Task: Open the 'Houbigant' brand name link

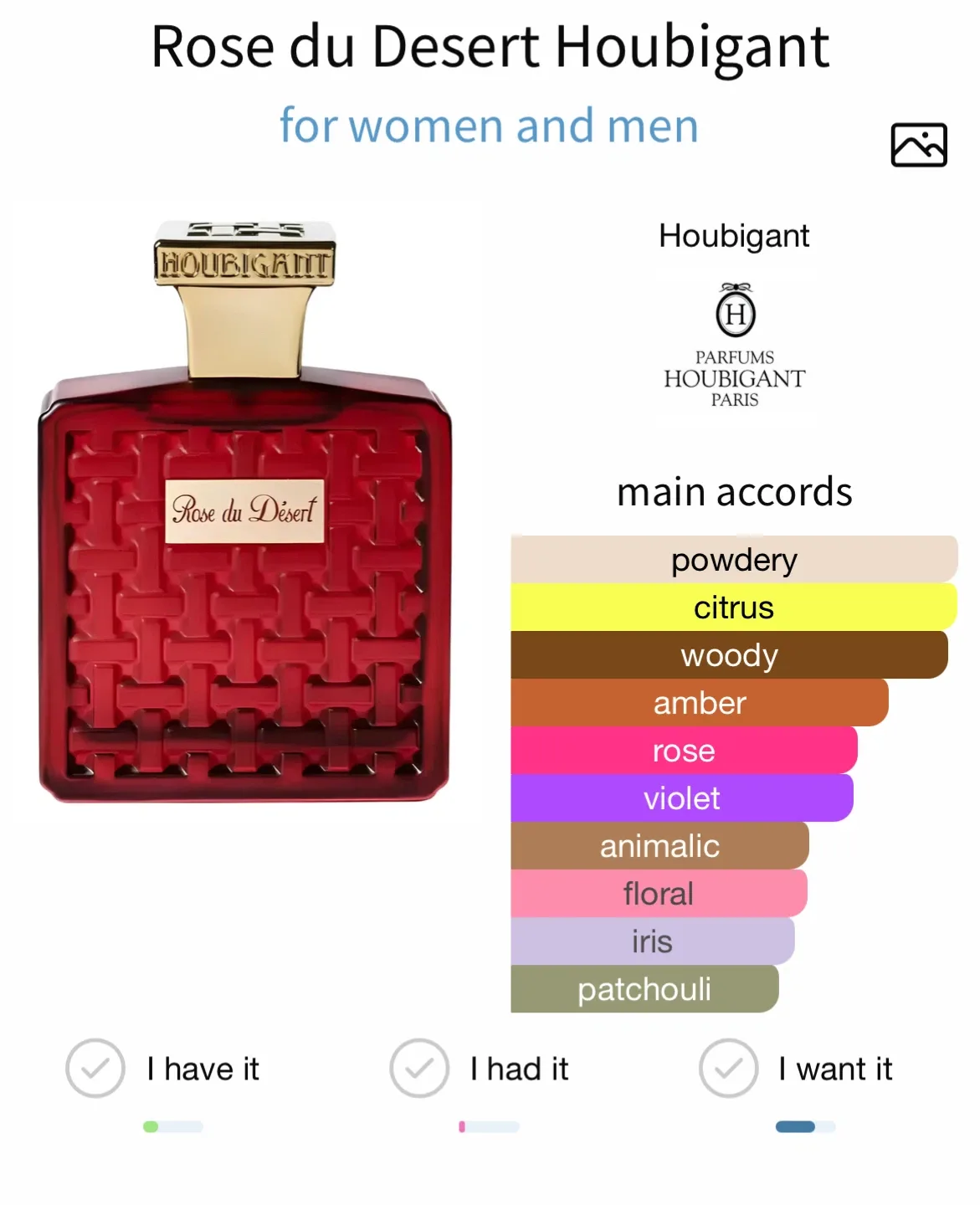Action: 733,236
